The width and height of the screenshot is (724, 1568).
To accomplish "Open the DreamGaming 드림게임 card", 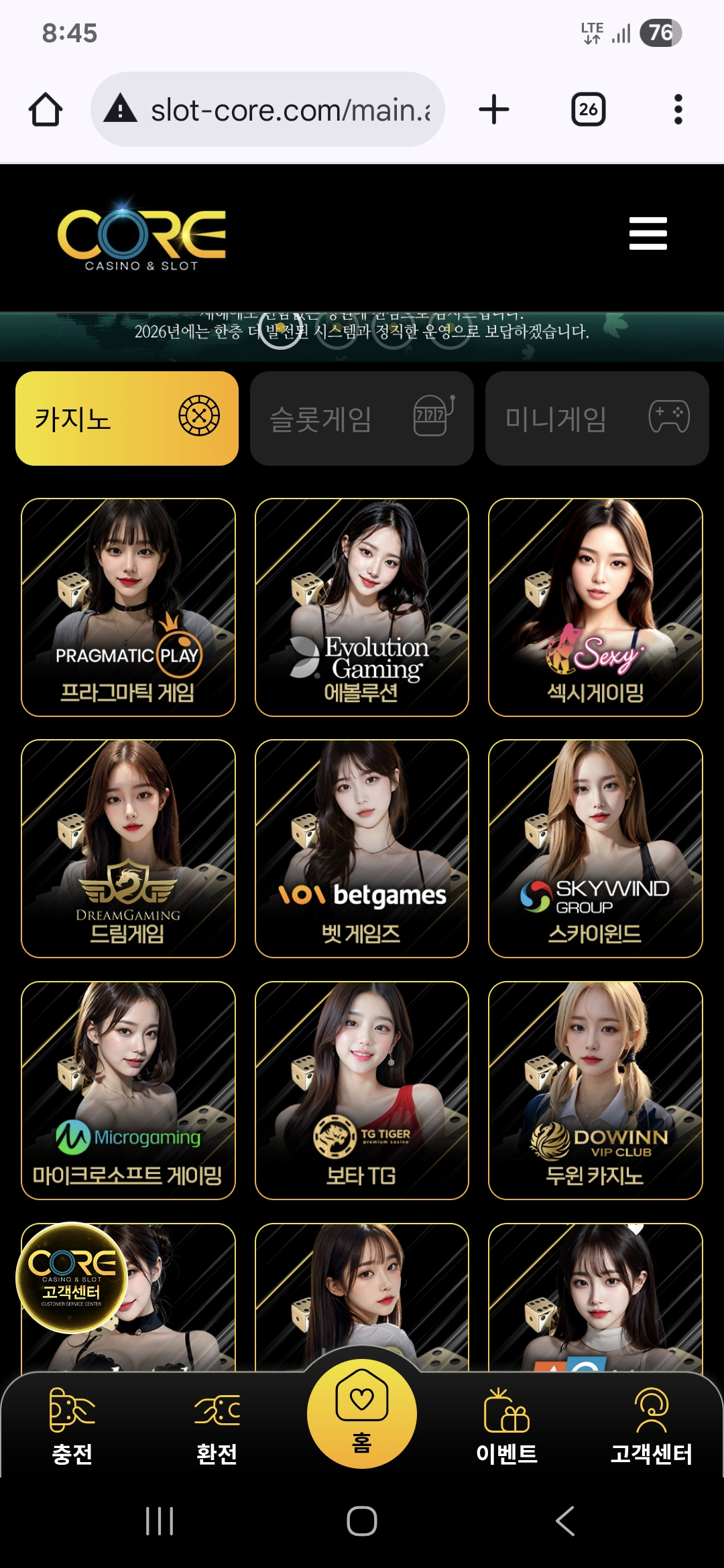I will coord(128,848).
